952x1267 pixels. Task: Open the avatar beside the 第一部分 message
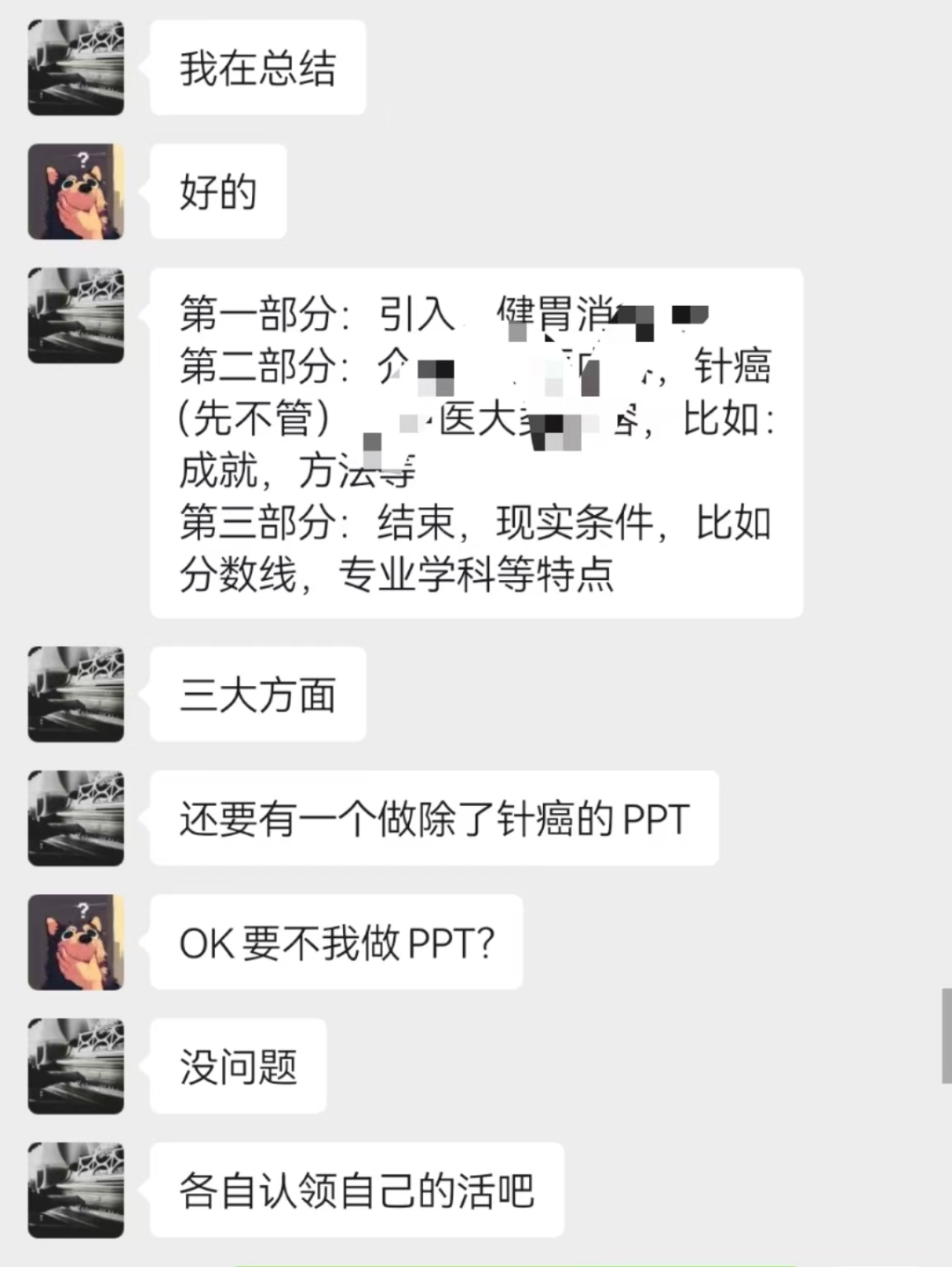coord(76,316)
